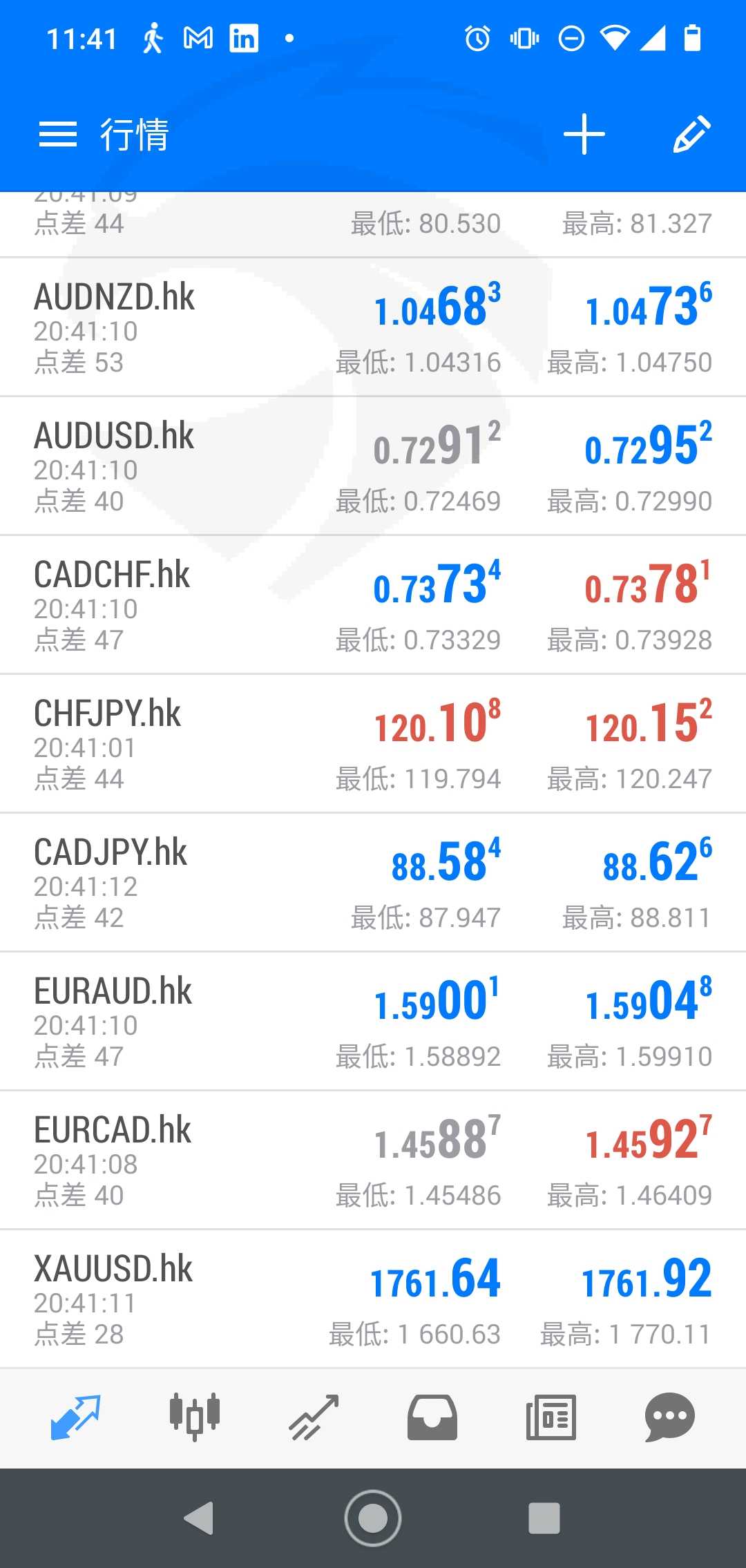Open the chat messages tab
Screen dimensions: 746x1568
click(669, 1417)
